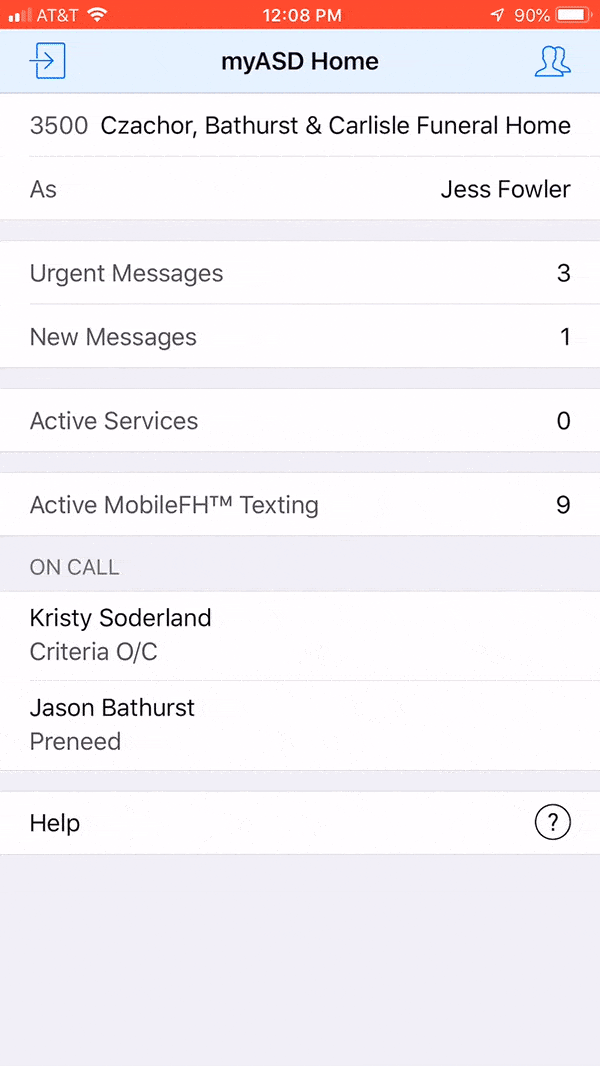
Task: Select the Czachor, Bathurst & Carlisle Funeral Home row
Action: 300,126
